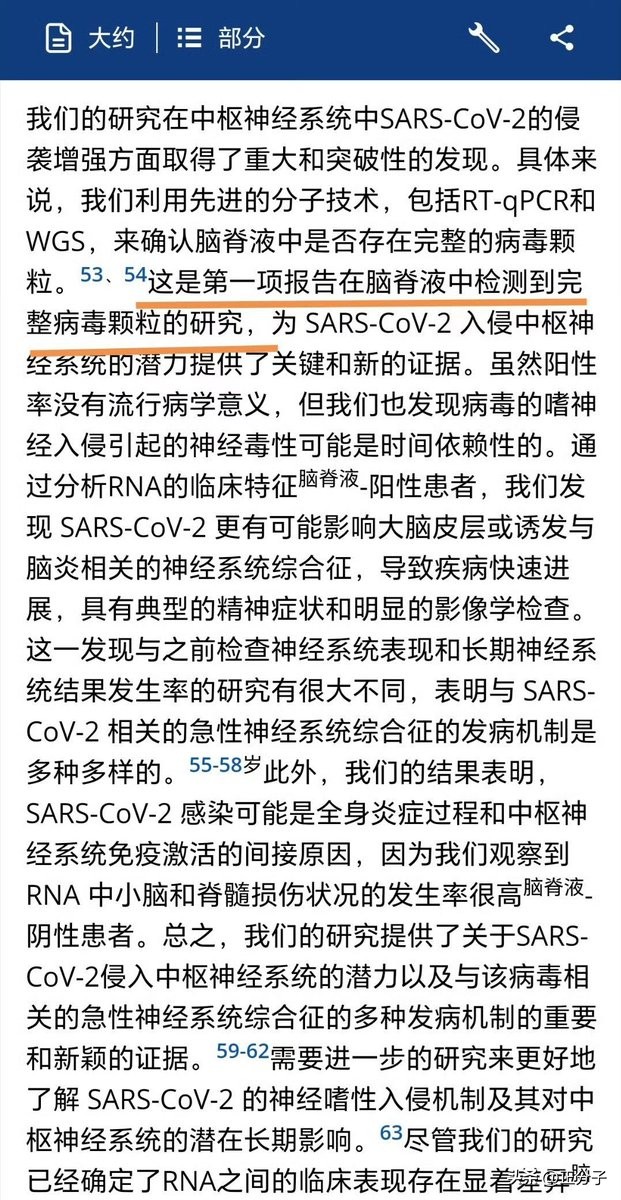The height and width of the screenshot is (1200, 621).
Task: Open citation reference 63
Action: (391, 1133)
